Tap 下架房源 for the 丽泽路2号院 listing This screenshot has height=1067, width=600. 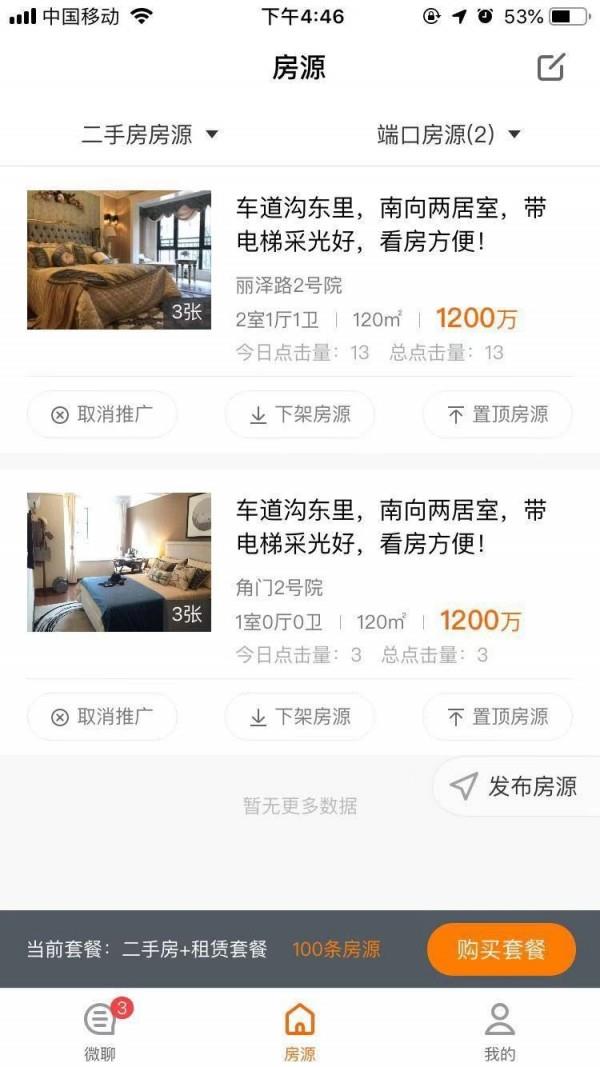point(300,414)
